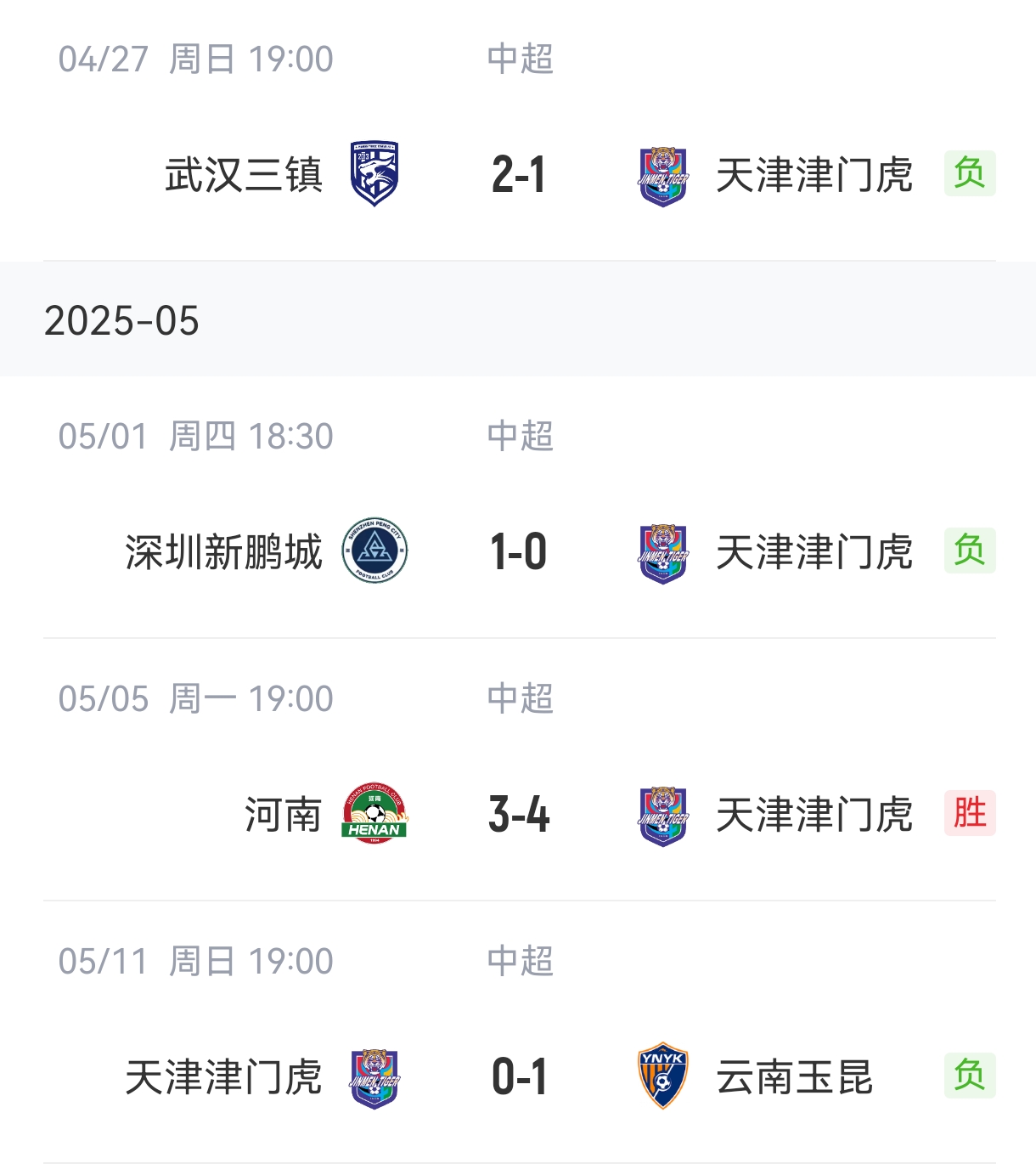The height and width of the screenshot is (1169, 1036).
Task: Open the 深圳新鹏城 1-0 天津津门虎 match
Action: click(518, 552)
